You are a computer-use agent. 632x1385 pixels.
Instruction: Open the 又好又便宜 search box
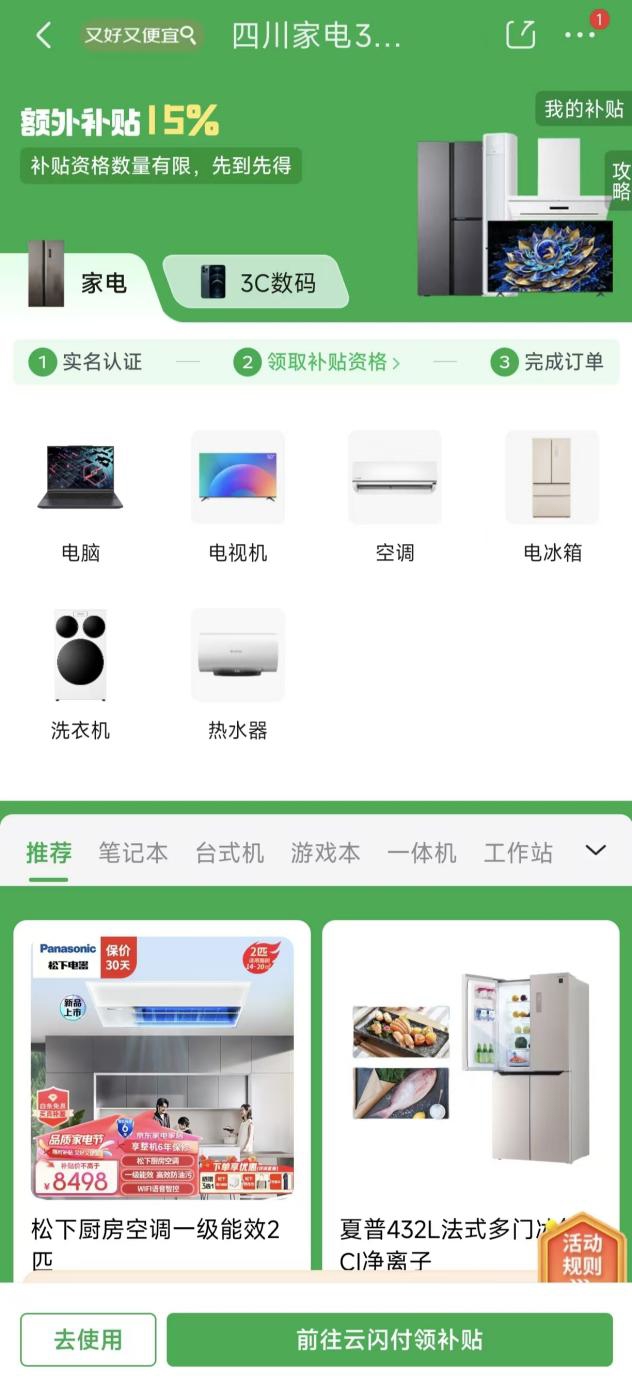coord(141,36)
